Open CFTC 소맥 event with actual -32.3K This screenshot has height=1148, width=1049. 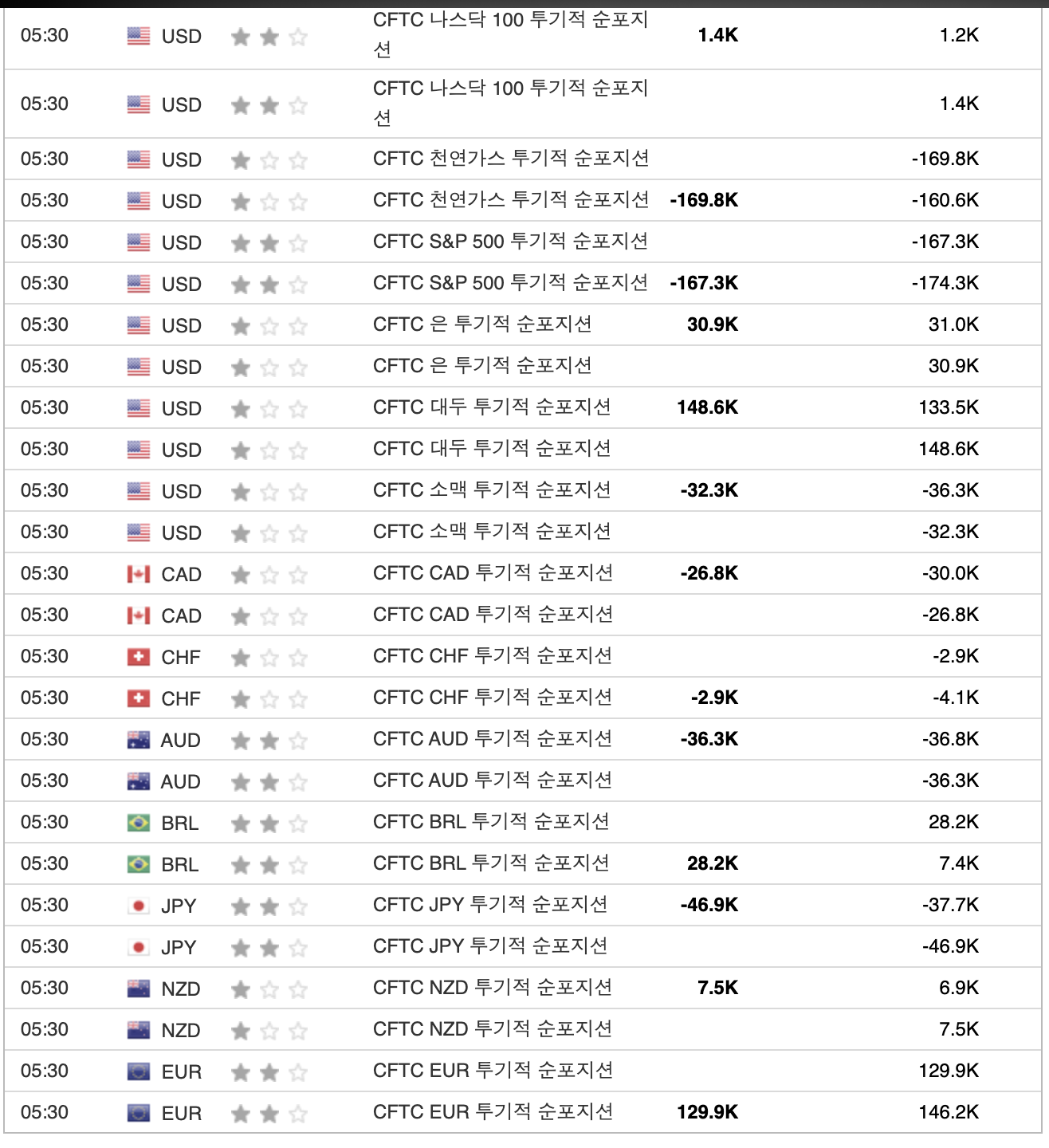pyautogui.click(x=492, y=490)
